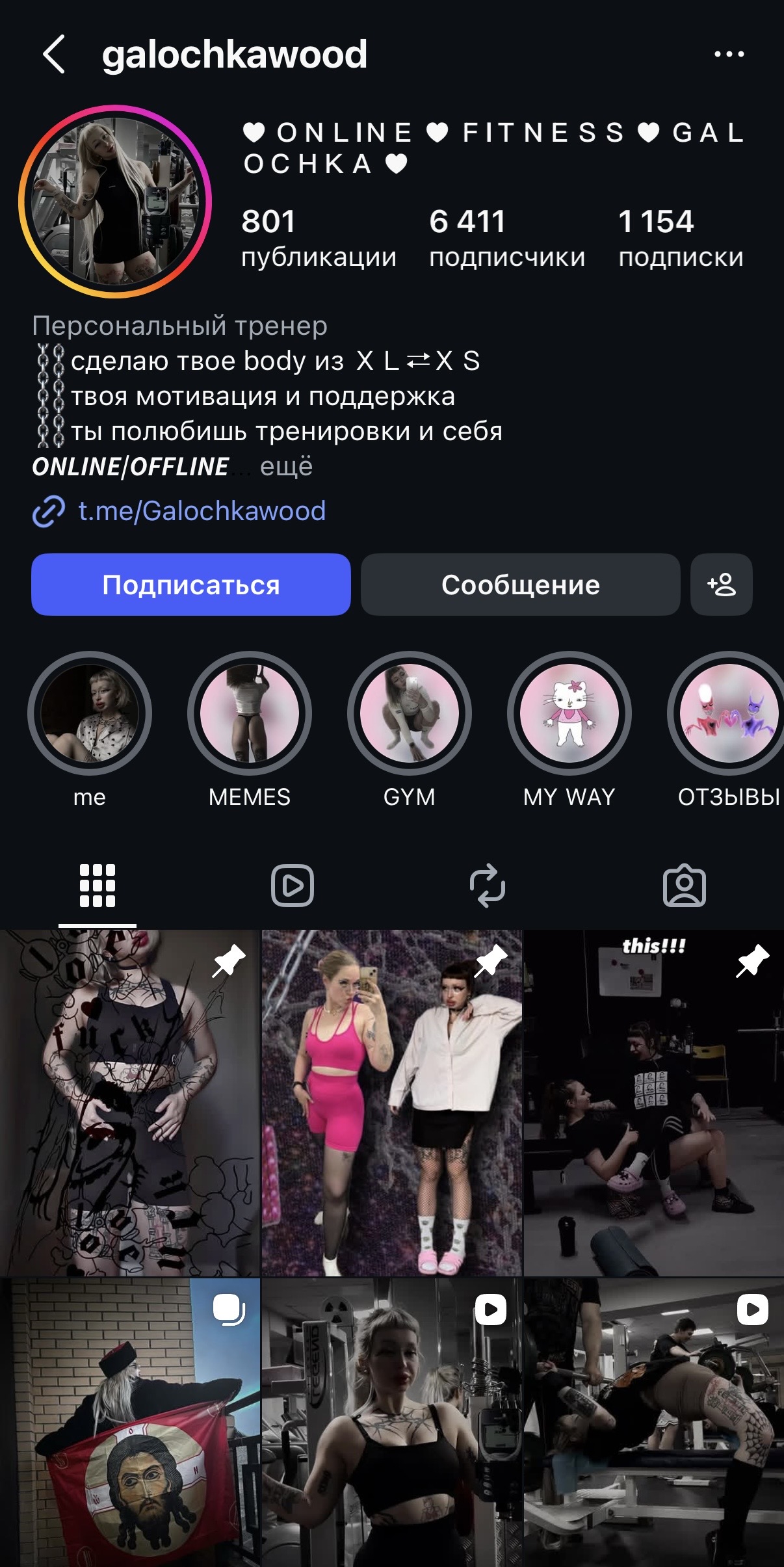Open the pinned pink sportswear mirror post
Image resolution: width=784 pixels, height=1567 pixels.
point(391,1103)
